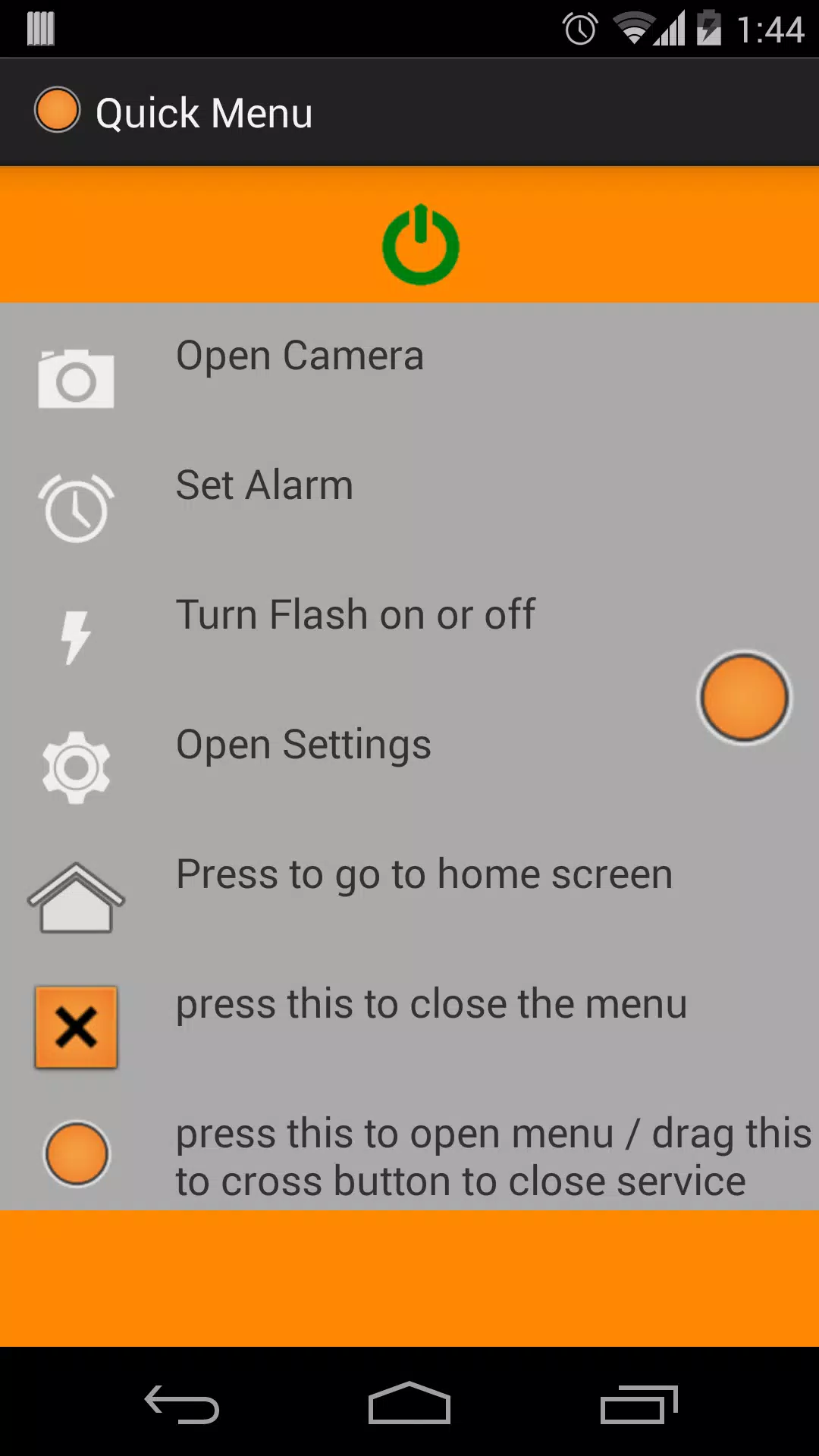Toggle the green power button
Viewport: 819px width, 1456px height.
(421, 244)
